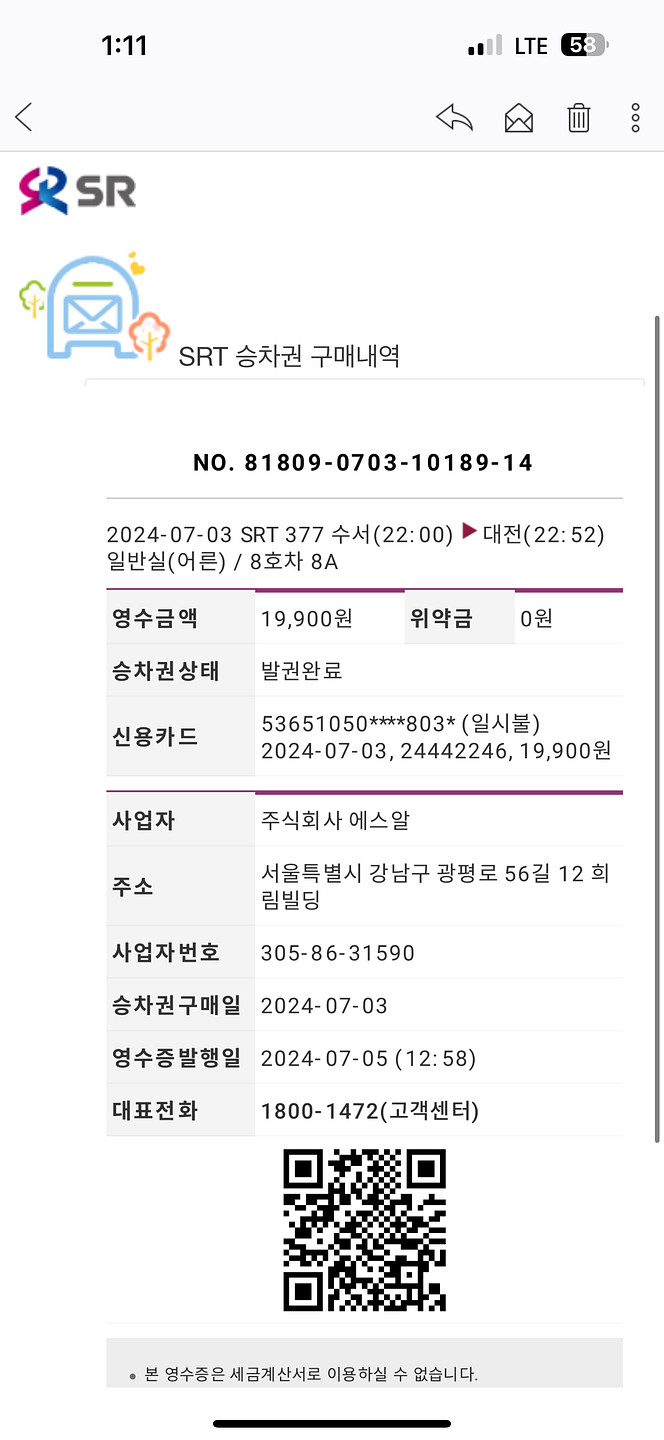The width and height of the screenshot is (664, 1440).
Task: Reply to this email
Action: tap(455, 117)
